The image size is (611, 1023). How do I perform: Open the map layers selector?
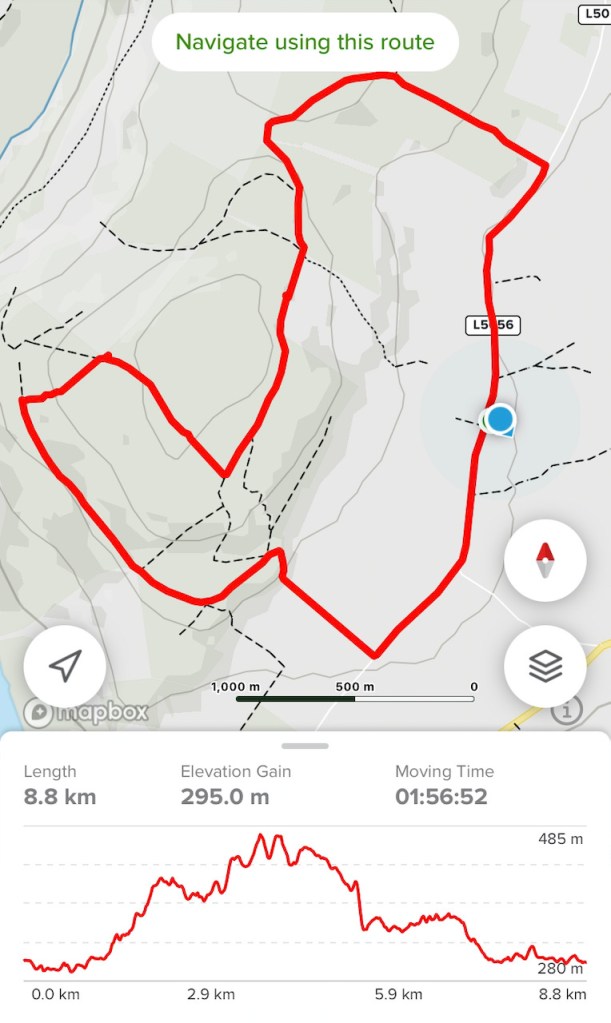click(545, 666)
